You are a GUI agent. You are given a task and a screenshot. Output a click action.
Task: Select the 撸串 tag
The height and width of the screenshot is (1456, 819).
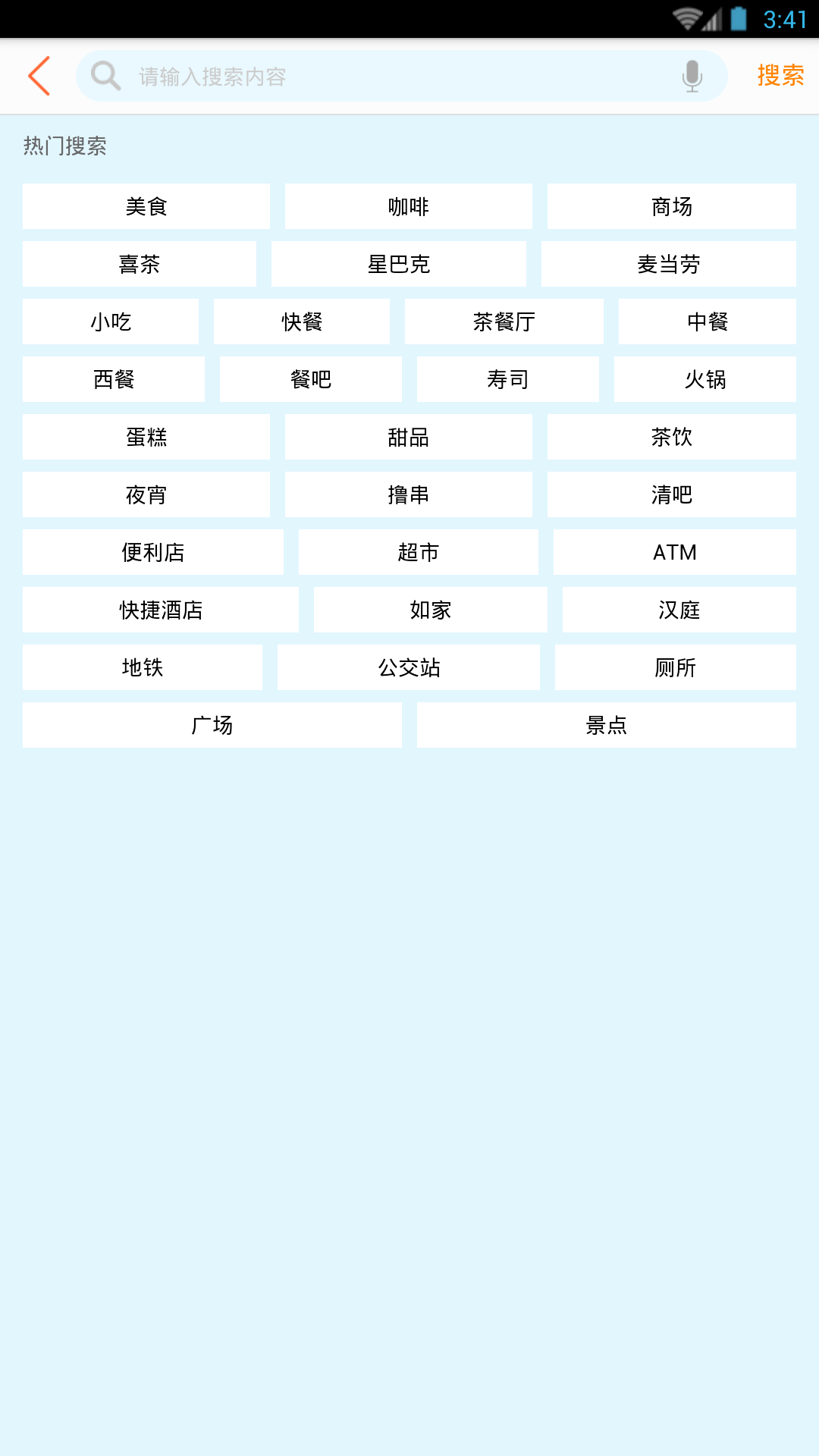409,494
